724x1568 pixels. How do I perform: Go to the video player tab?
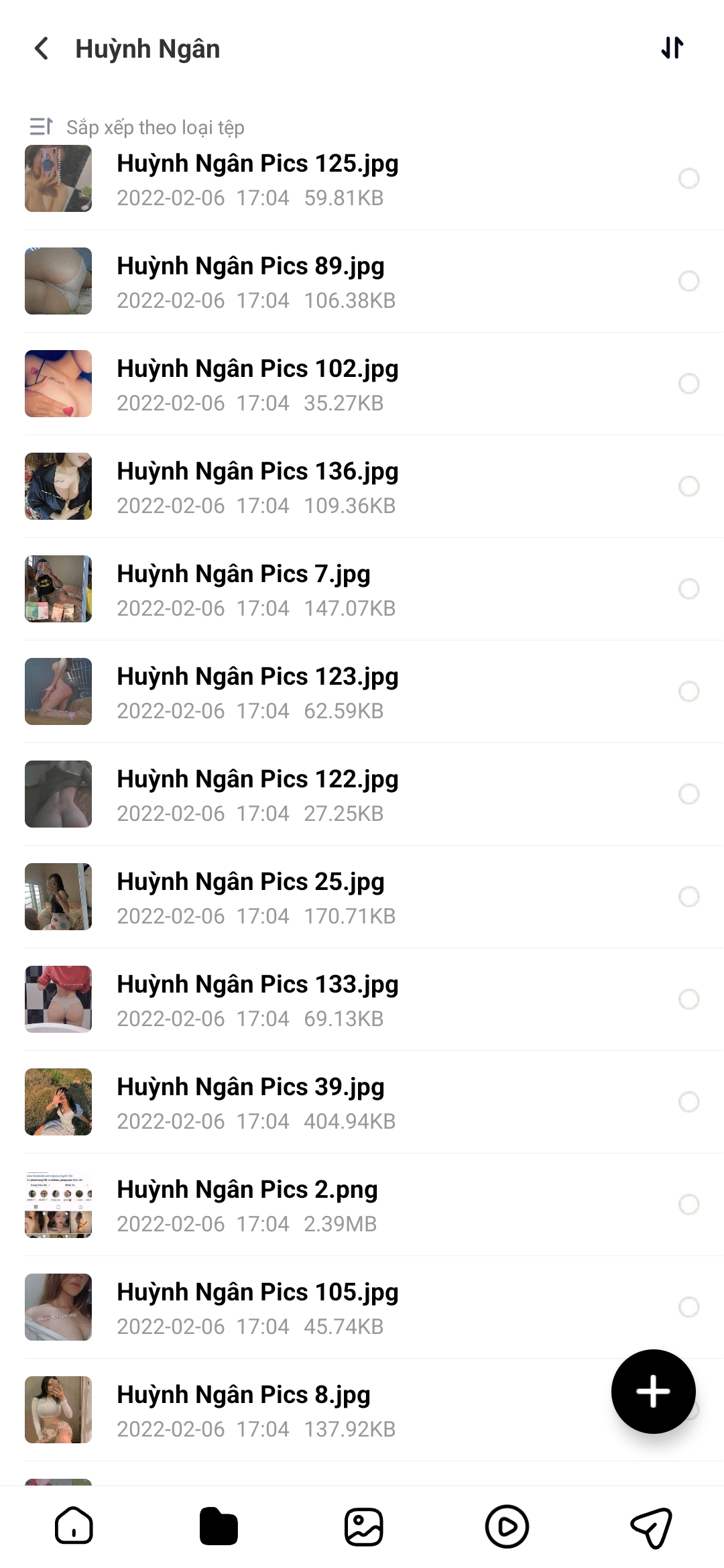pos(507,1526)
